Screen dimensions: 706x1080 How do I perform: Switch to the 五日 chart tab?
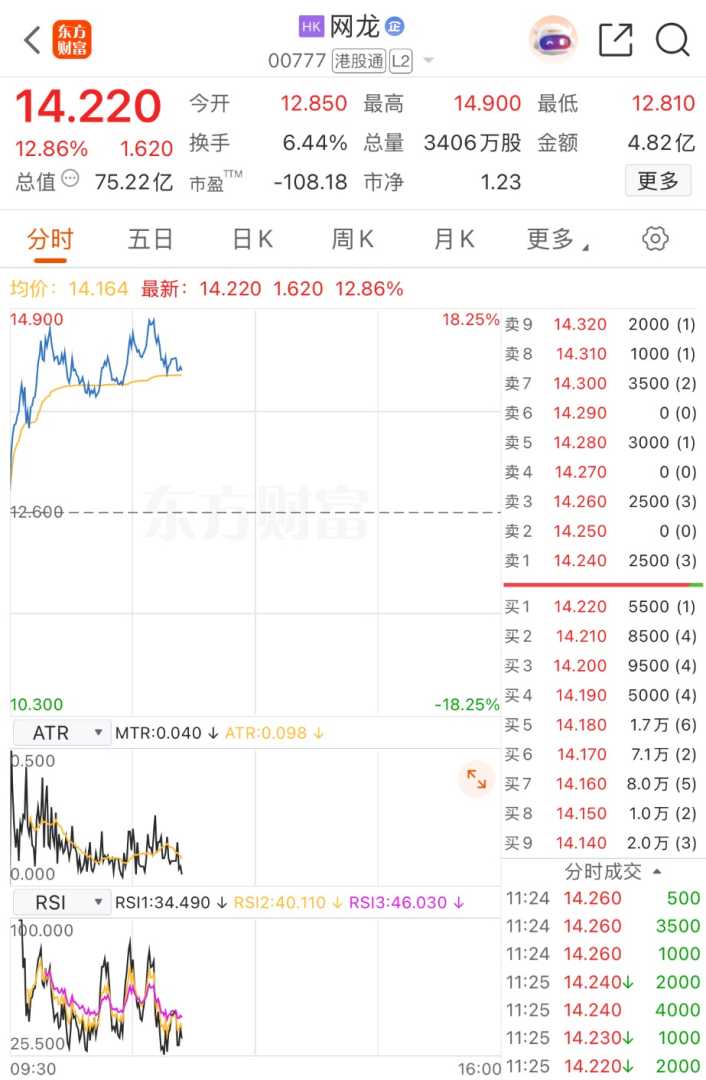point(151,239)
